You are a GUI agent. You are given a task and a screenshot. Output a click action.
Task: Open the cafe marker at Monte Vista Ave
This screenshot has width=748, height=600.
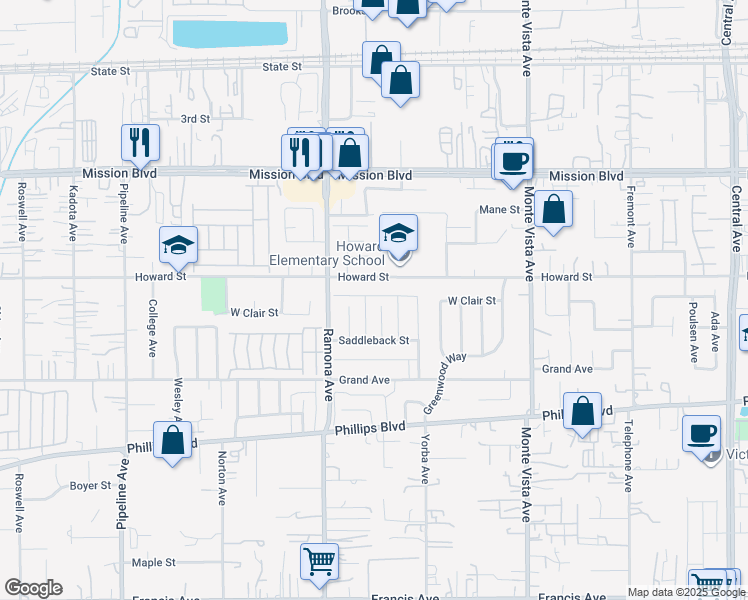pyautogui.click(x=513, y=162)
